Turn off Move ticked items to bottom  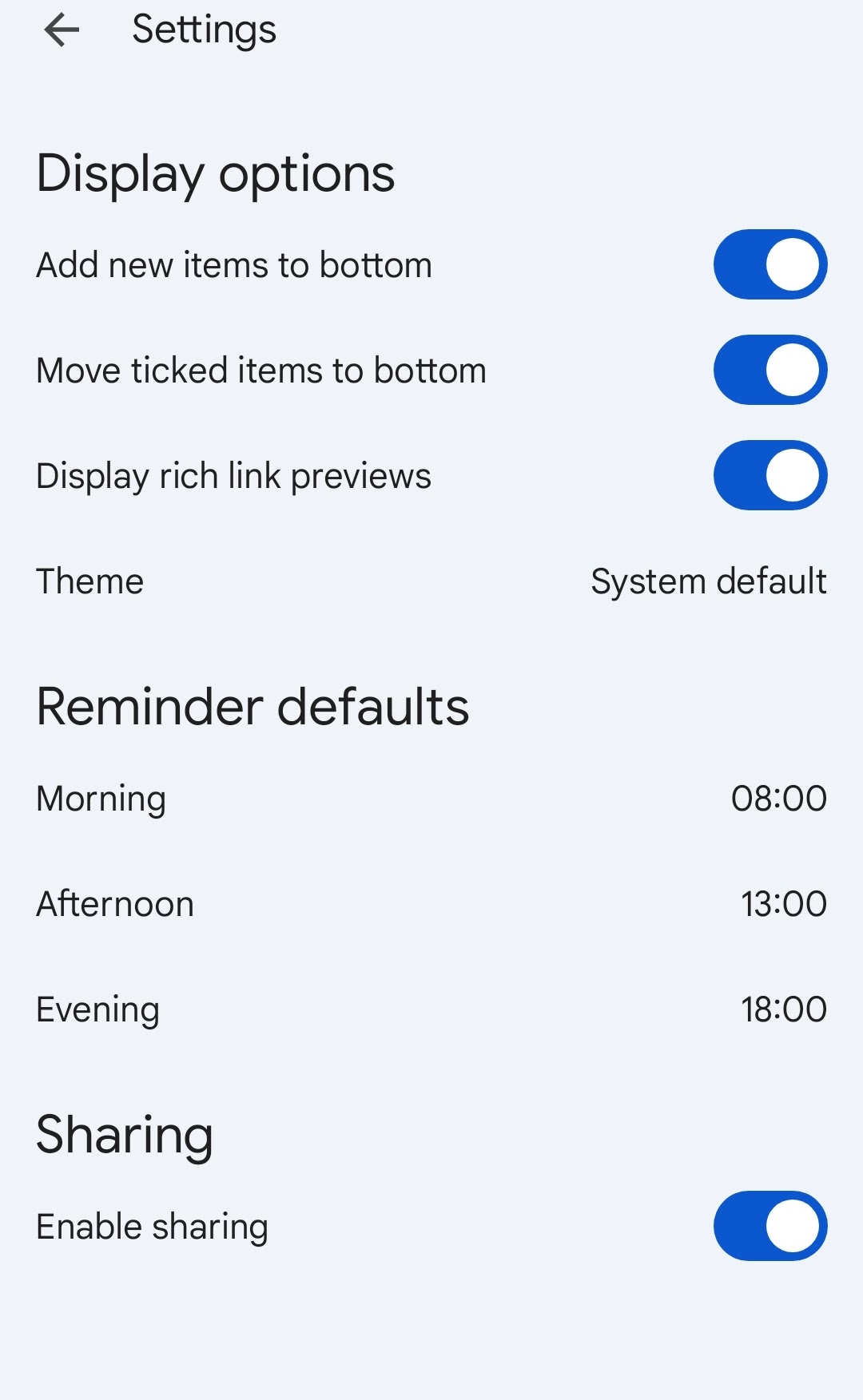[x=770, y=371]
